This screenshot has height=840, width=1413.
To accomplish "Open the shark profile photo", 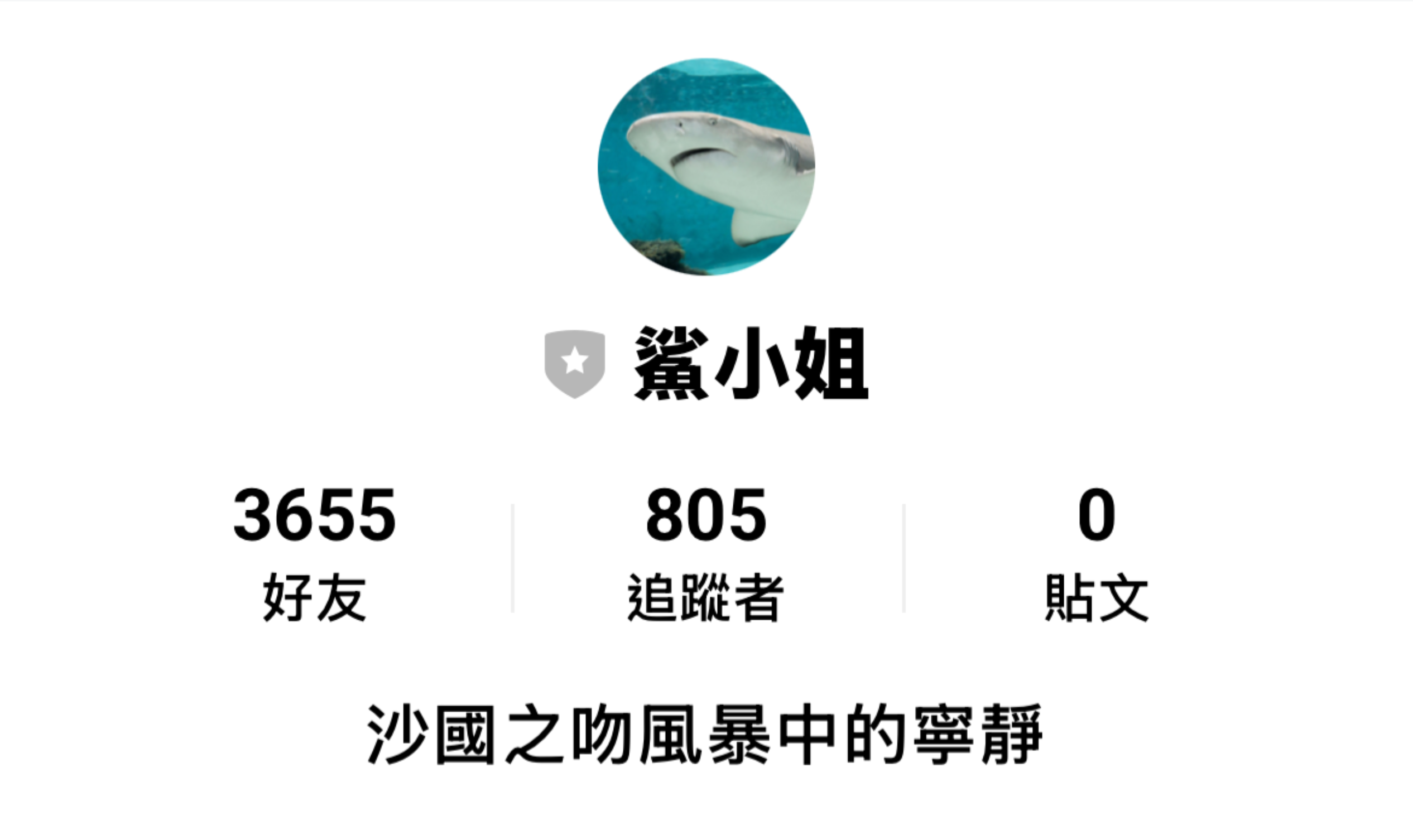I will point(706,166).
